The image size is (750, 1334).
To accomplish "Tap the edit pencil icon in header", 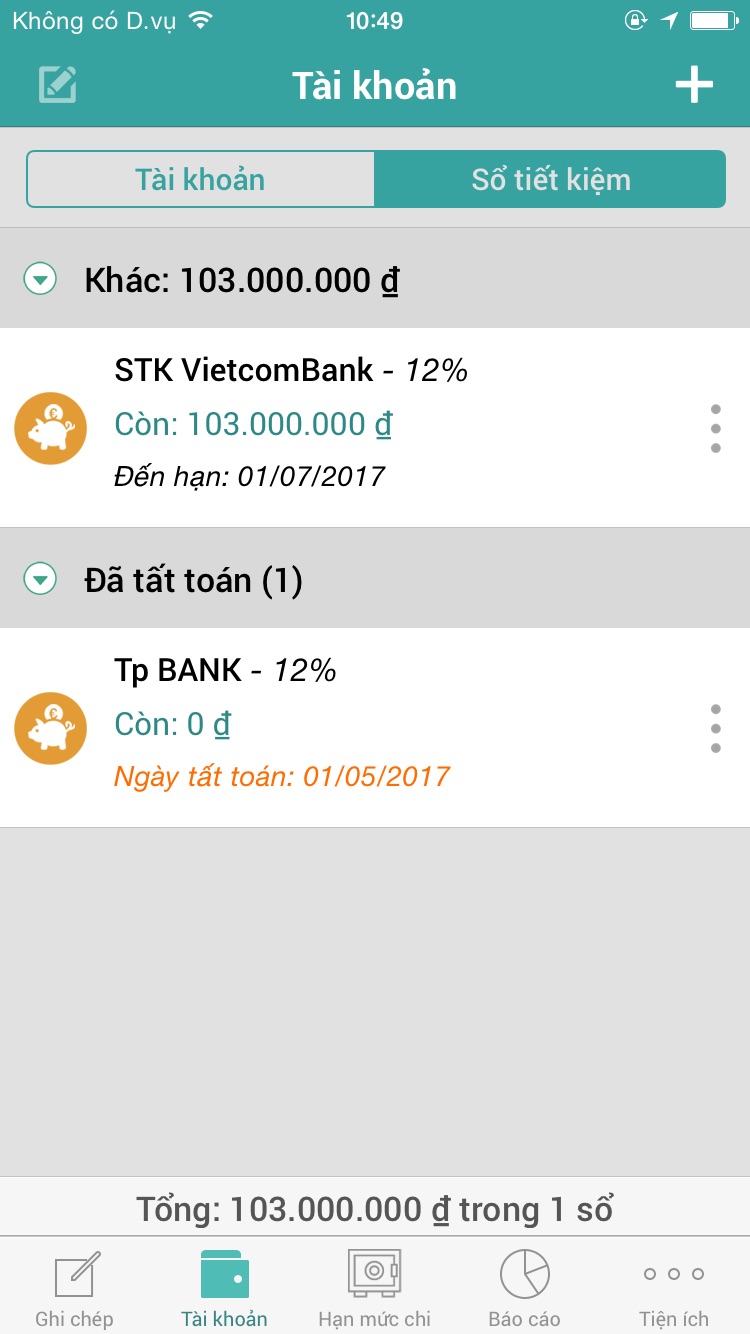I will 58,85.
